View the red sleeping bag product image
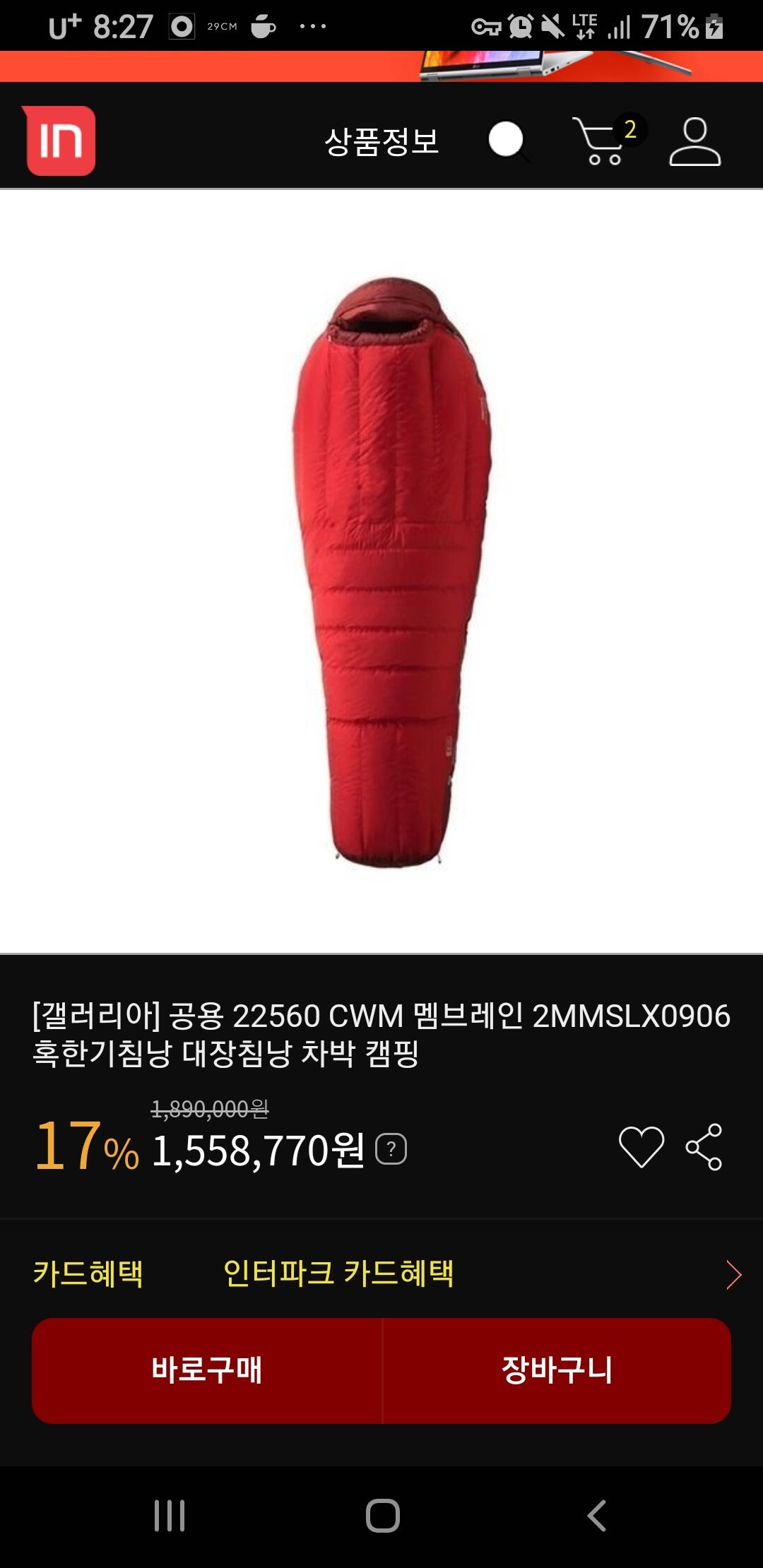763x1568 pixels. (391, 572)
